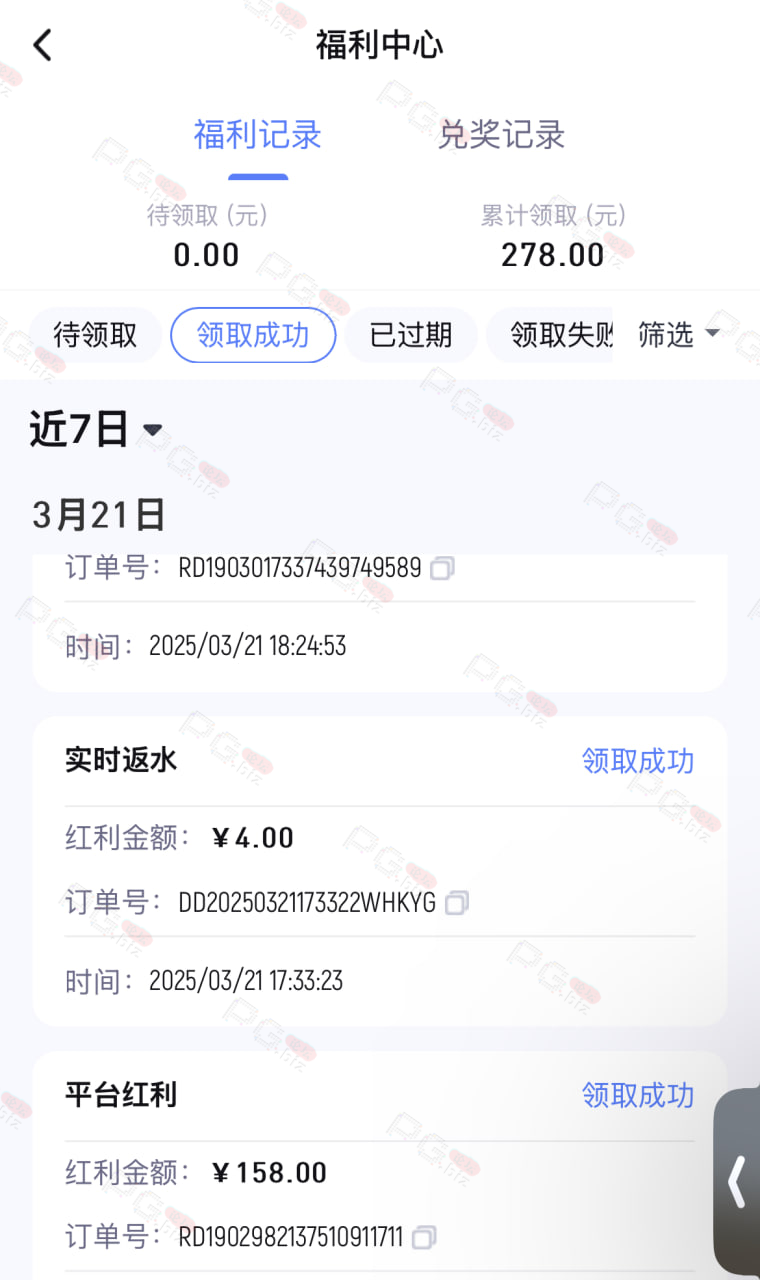
Task: Switch to the 福利记录 tab
Action: (x=258, y=135)
